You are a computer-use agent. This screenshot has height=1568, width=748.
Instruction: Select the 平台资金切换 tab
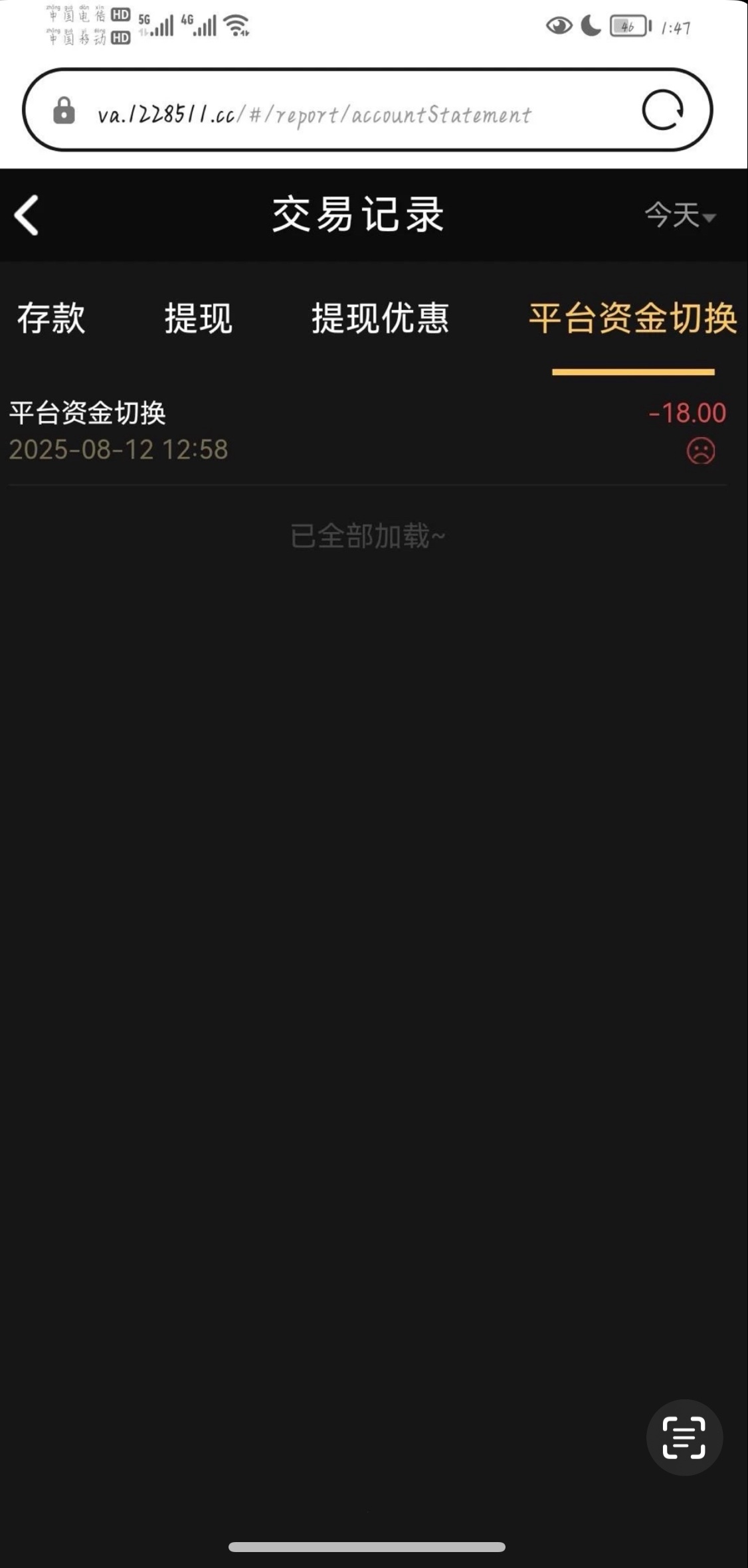632,318
